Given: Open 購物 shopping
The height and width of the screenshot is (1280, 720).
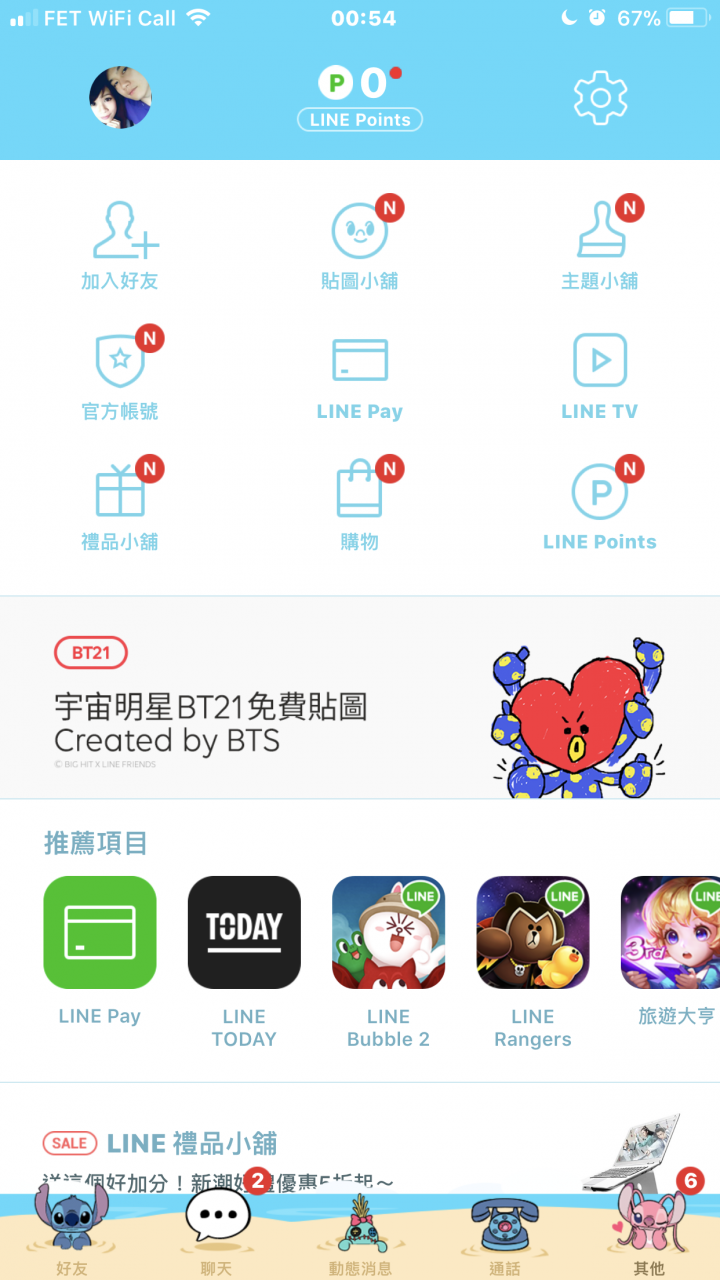Looking at the screenshot, I should pos(360,506).
